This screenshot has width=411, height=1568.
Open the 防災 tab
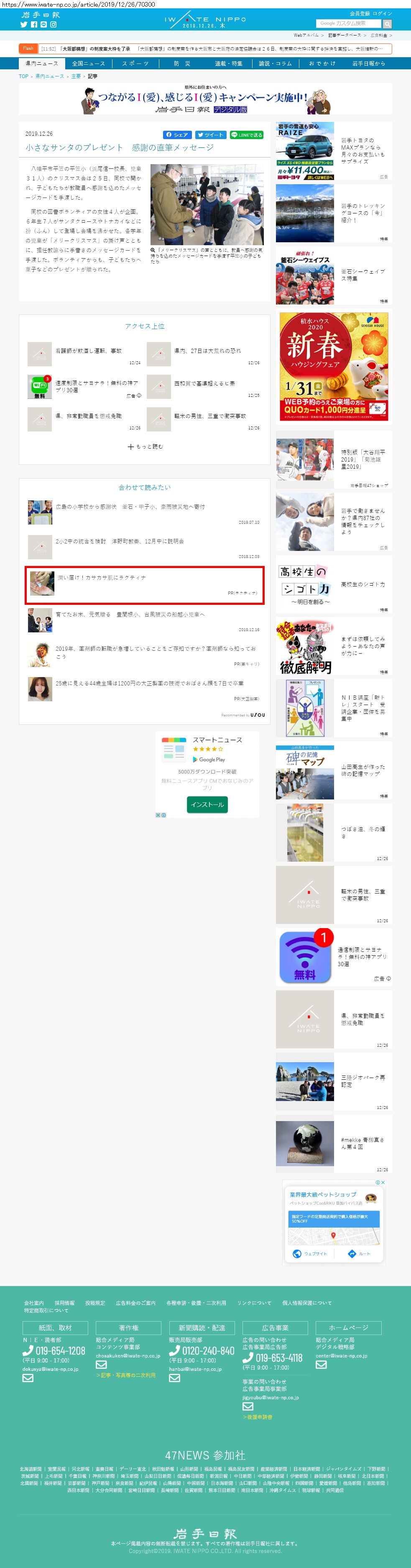point(181,63)
